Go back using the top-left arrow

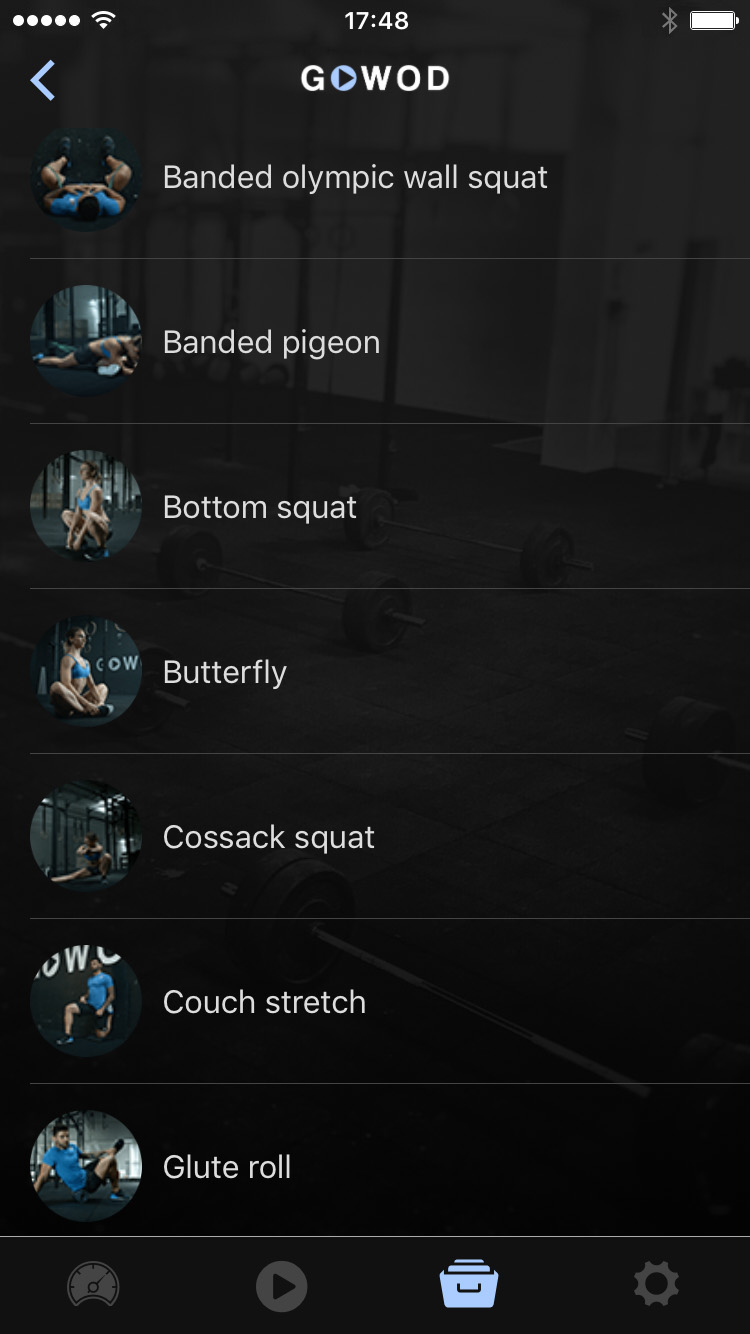43,80
